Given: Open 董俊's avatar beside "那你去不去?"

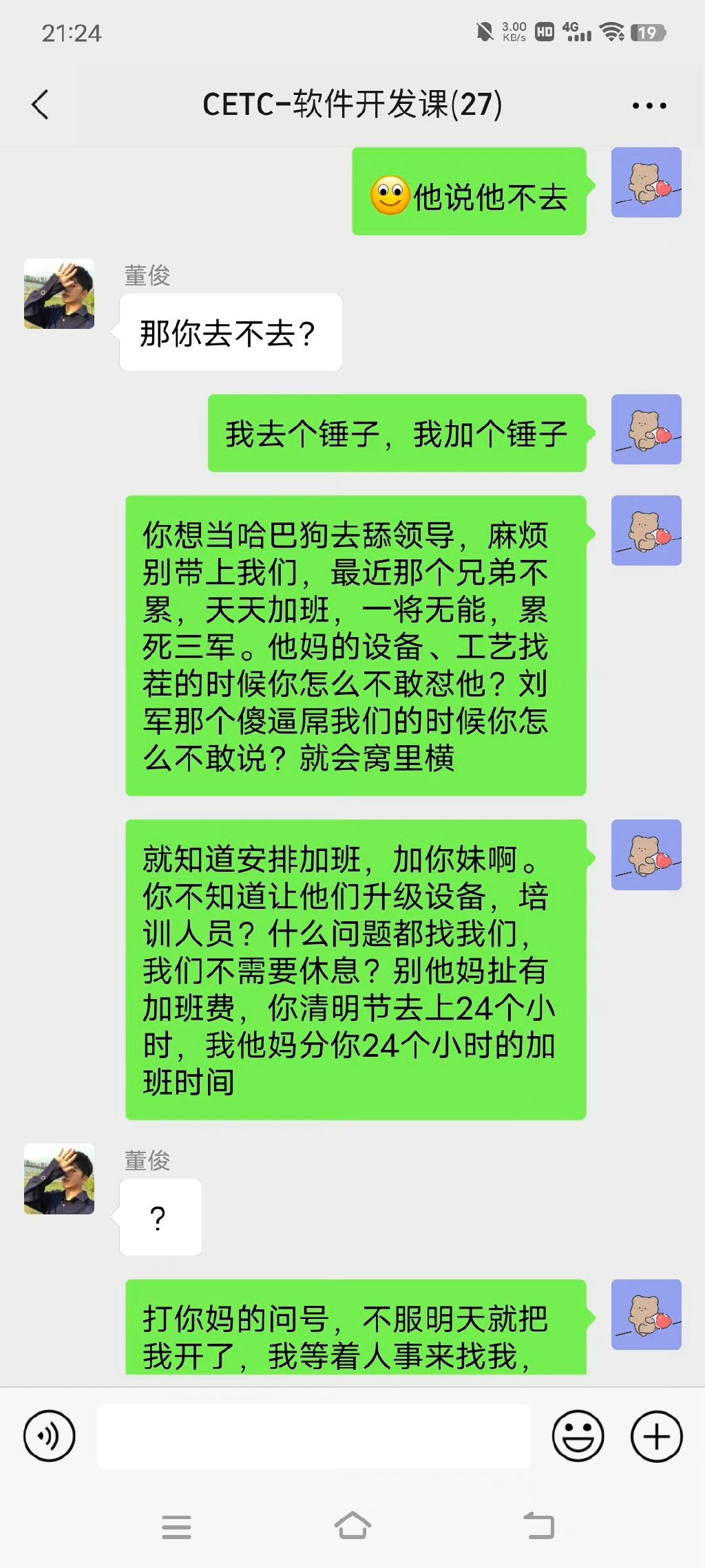Looking at the screenshot, I should coord(59,294).
